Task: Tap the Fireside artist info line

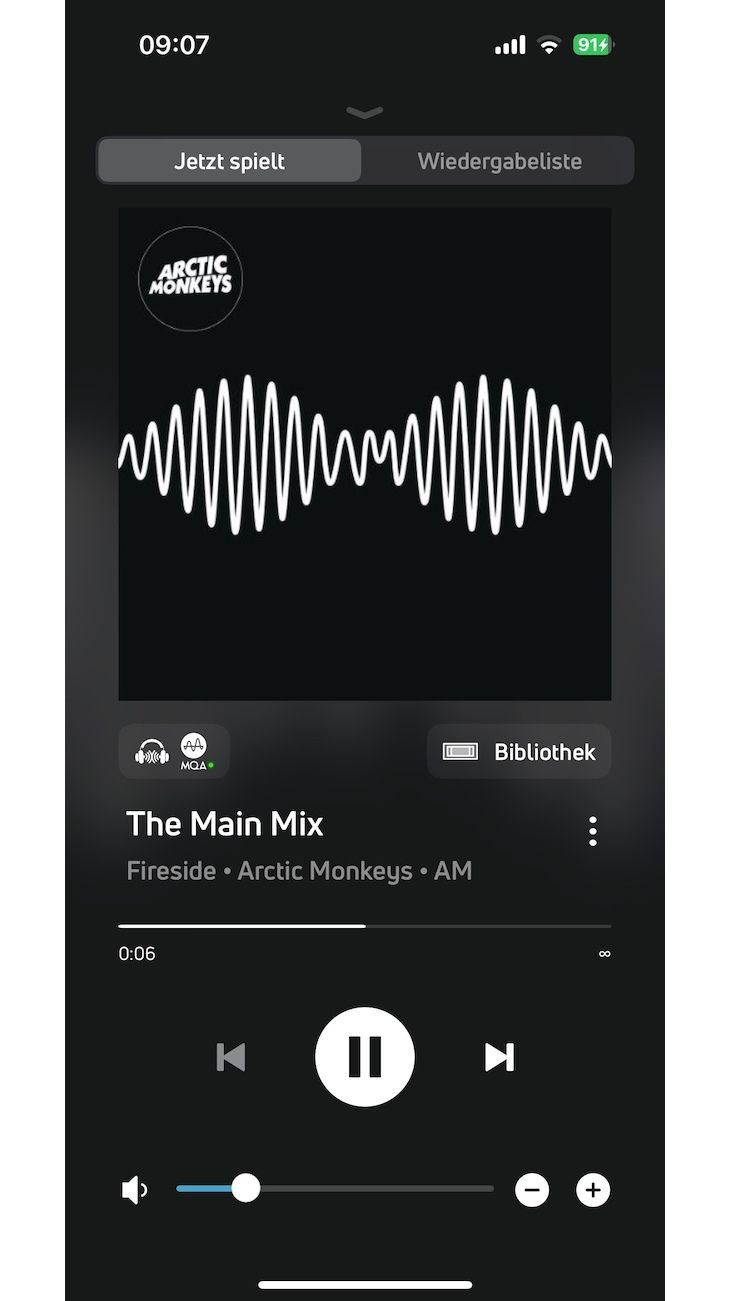Action: (300, 870)
